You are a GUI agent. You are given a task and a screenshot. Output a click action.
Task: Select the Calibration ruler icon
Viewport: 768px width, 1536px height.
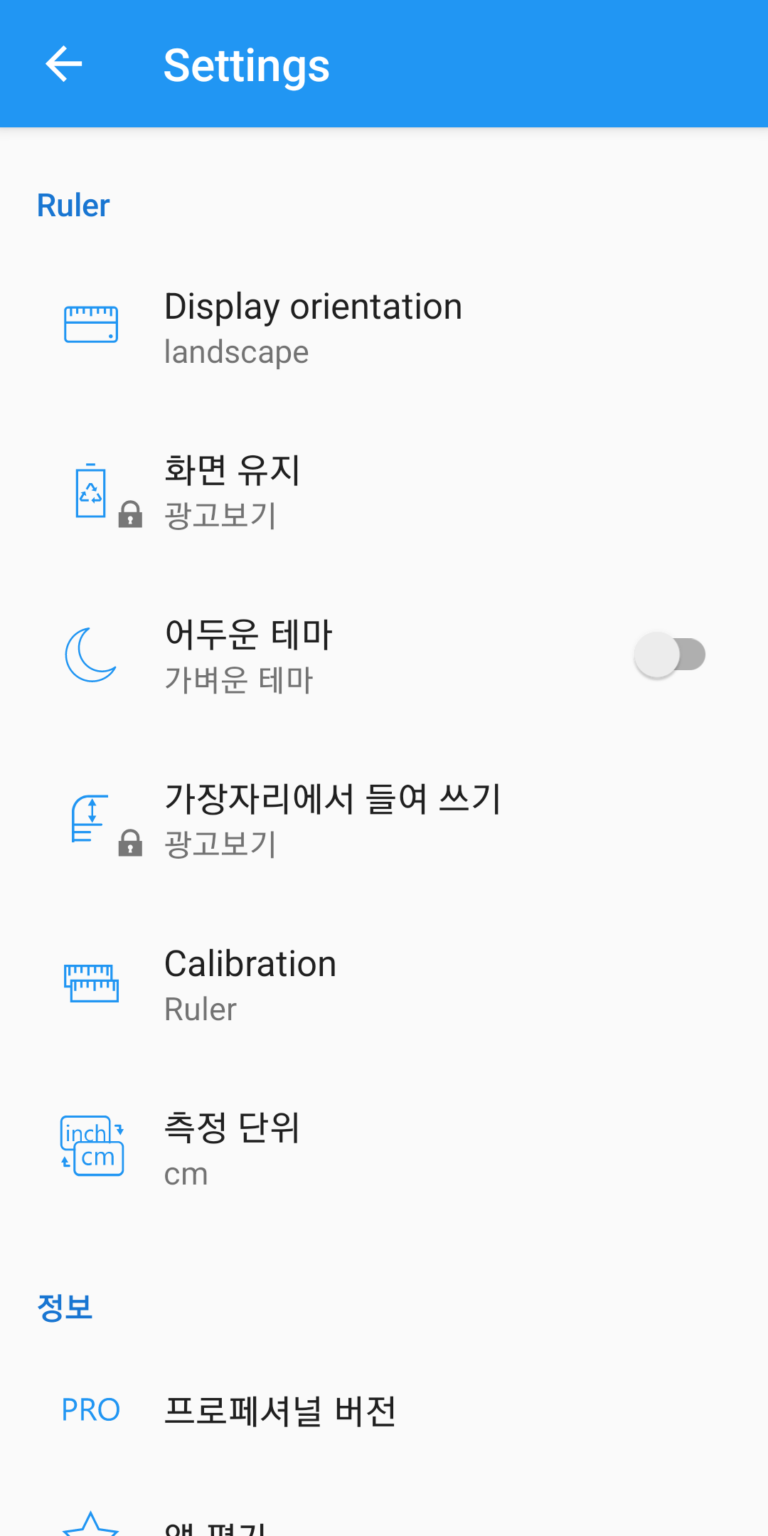pyautogui.click(x=91, y=982)
